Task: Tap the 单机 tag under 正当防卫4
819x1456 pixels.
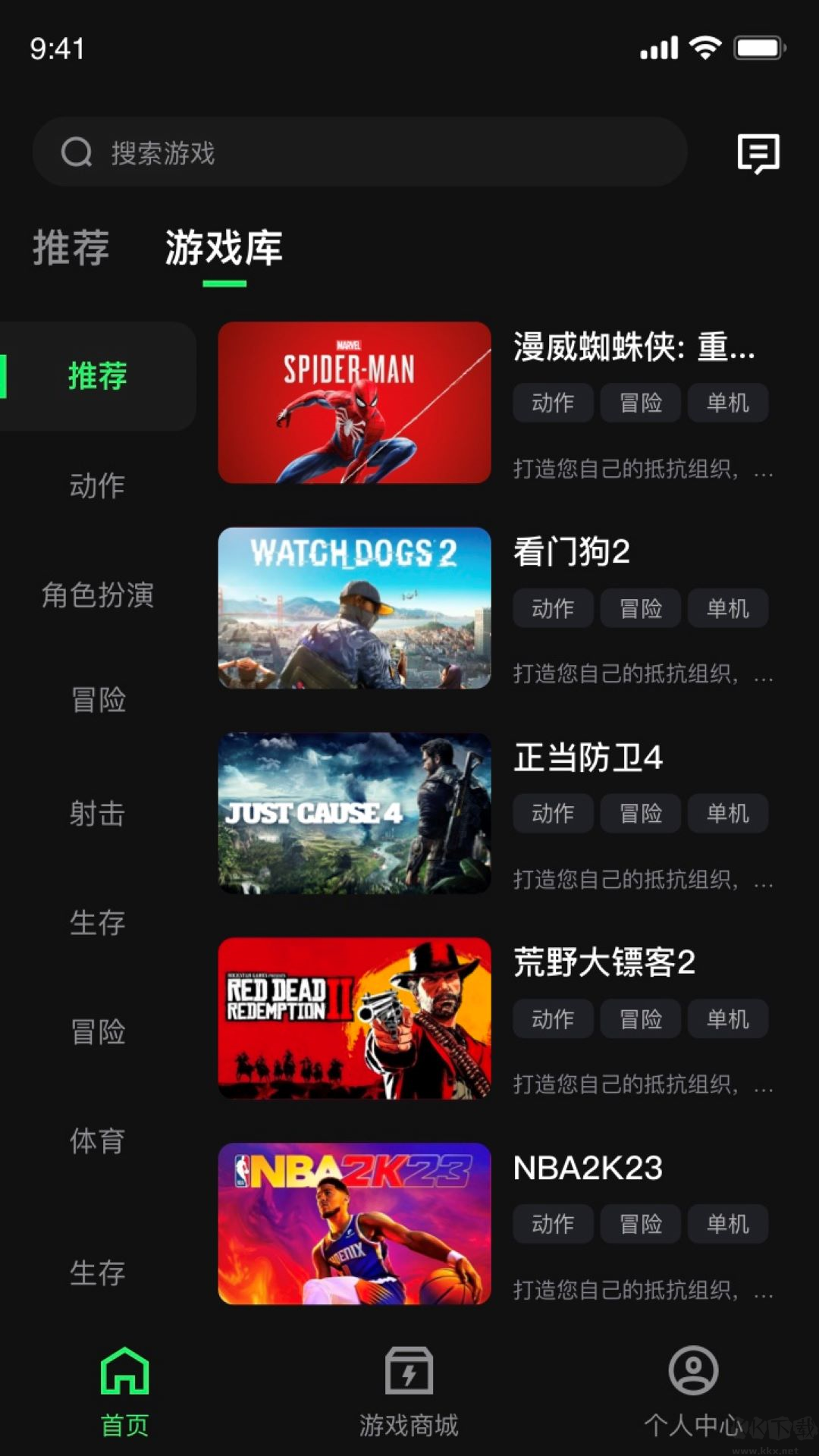Action: [727, 814]
